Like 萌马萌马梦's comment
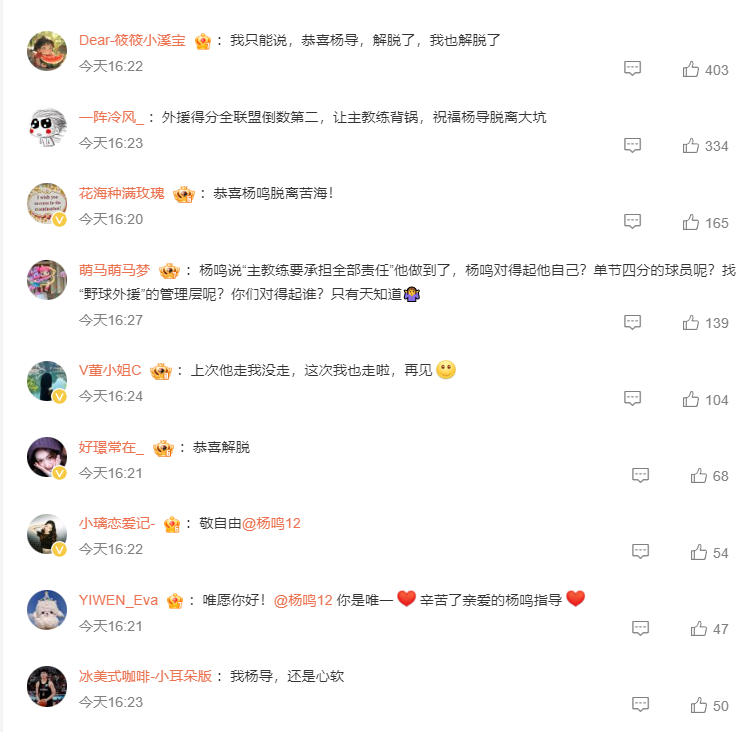This screenshot has height=732, width=753. point(691,322)
